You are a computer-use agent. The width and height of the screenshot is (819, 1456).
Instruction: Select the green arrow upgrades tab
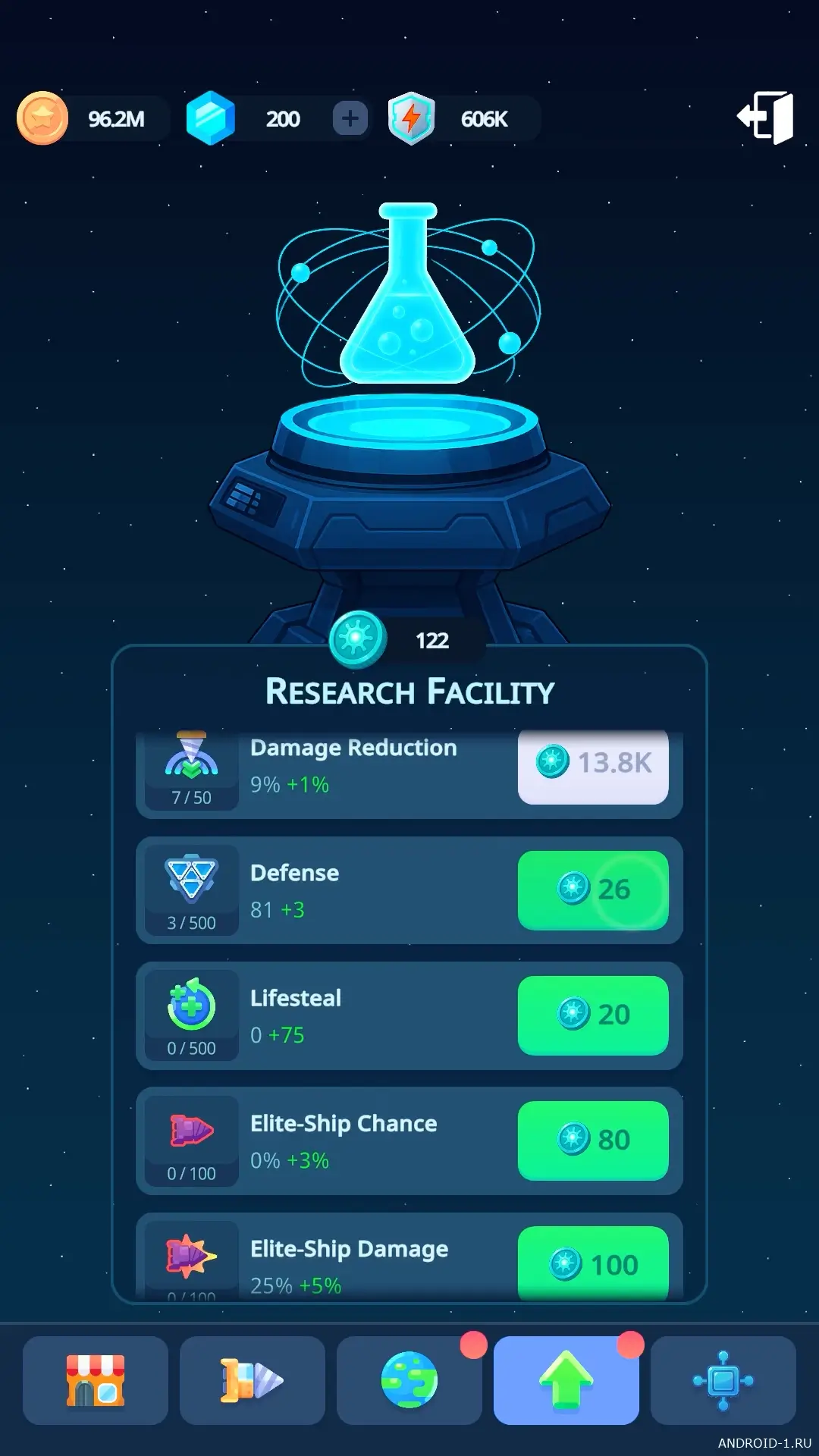click(x=566, y=1380)
